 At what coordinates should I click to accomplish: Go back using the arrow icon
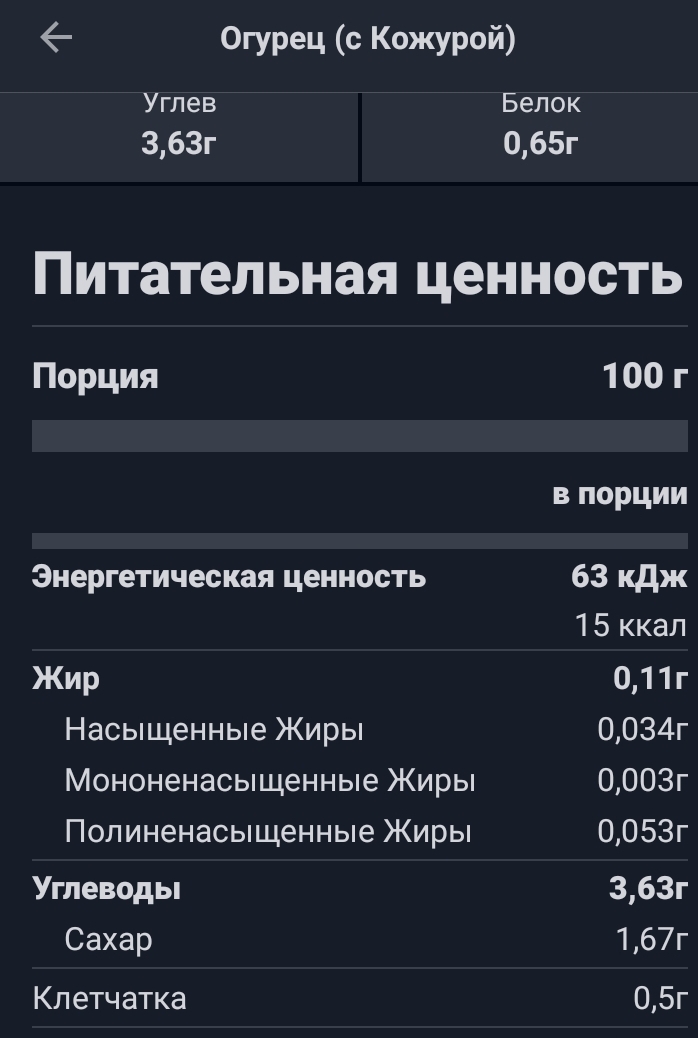click(56, 37)
